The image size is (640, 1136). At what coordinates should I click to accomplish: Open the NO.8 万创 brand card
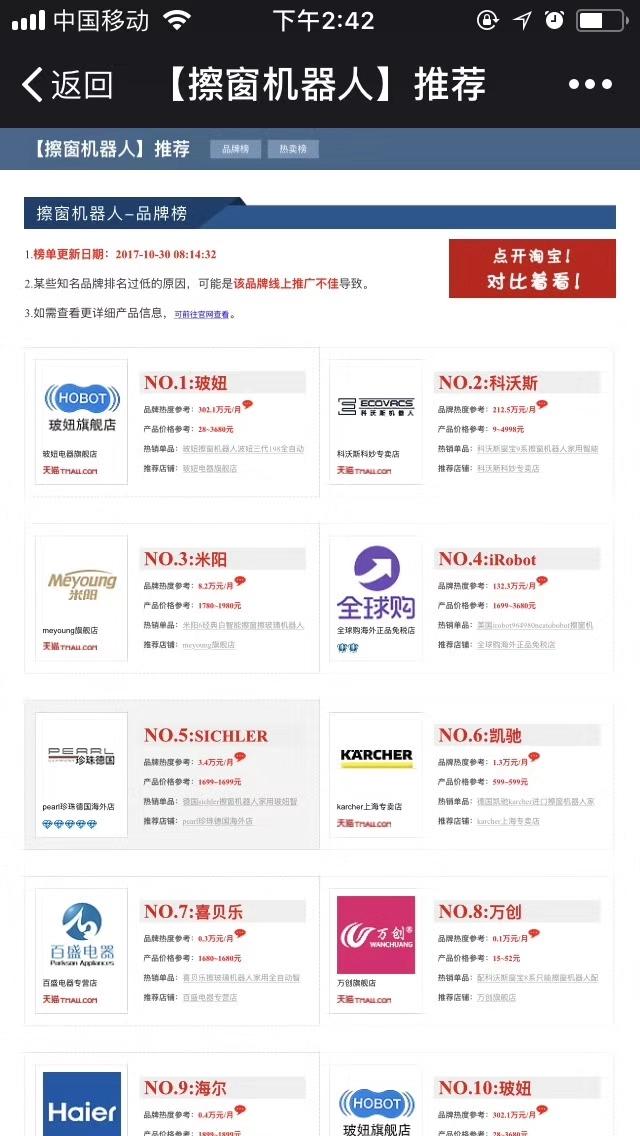(x=466, y=951)
